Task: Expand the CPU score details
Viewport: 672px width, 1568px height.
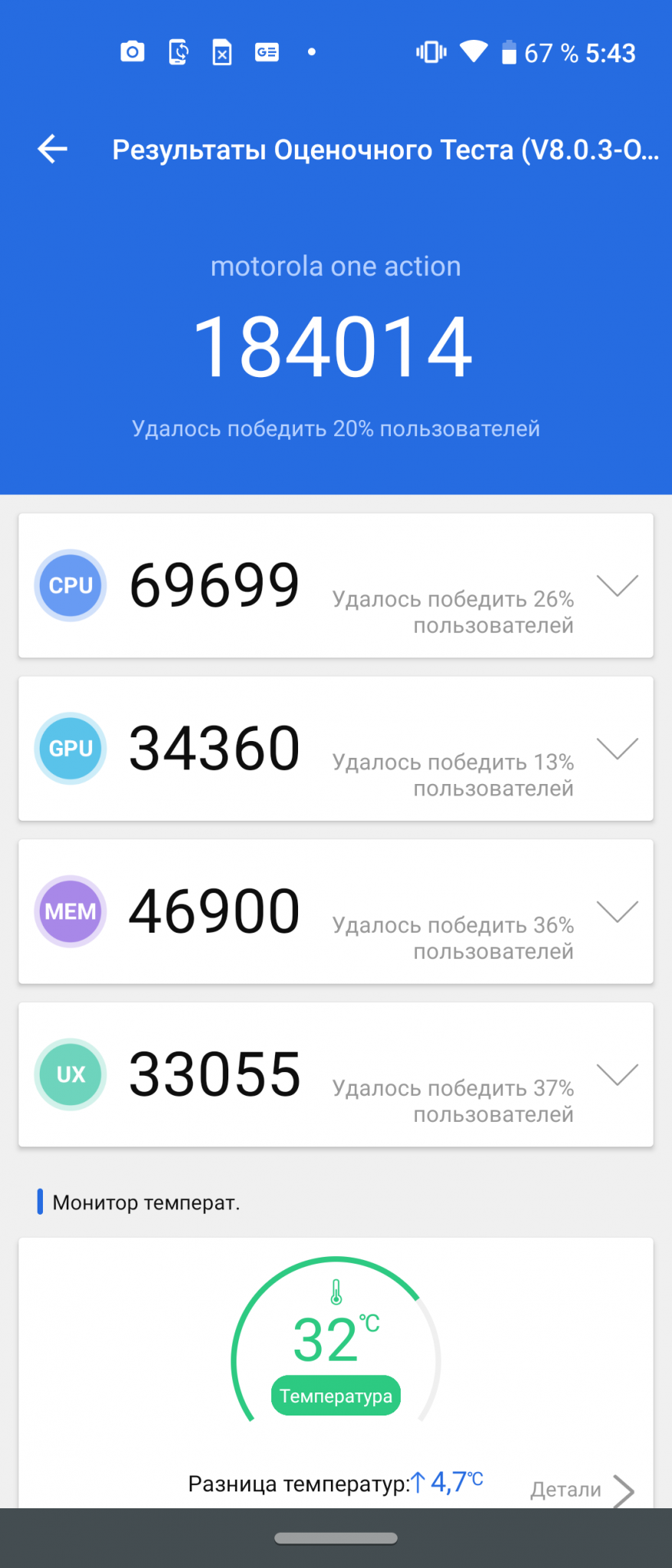Action: point(617,586)
